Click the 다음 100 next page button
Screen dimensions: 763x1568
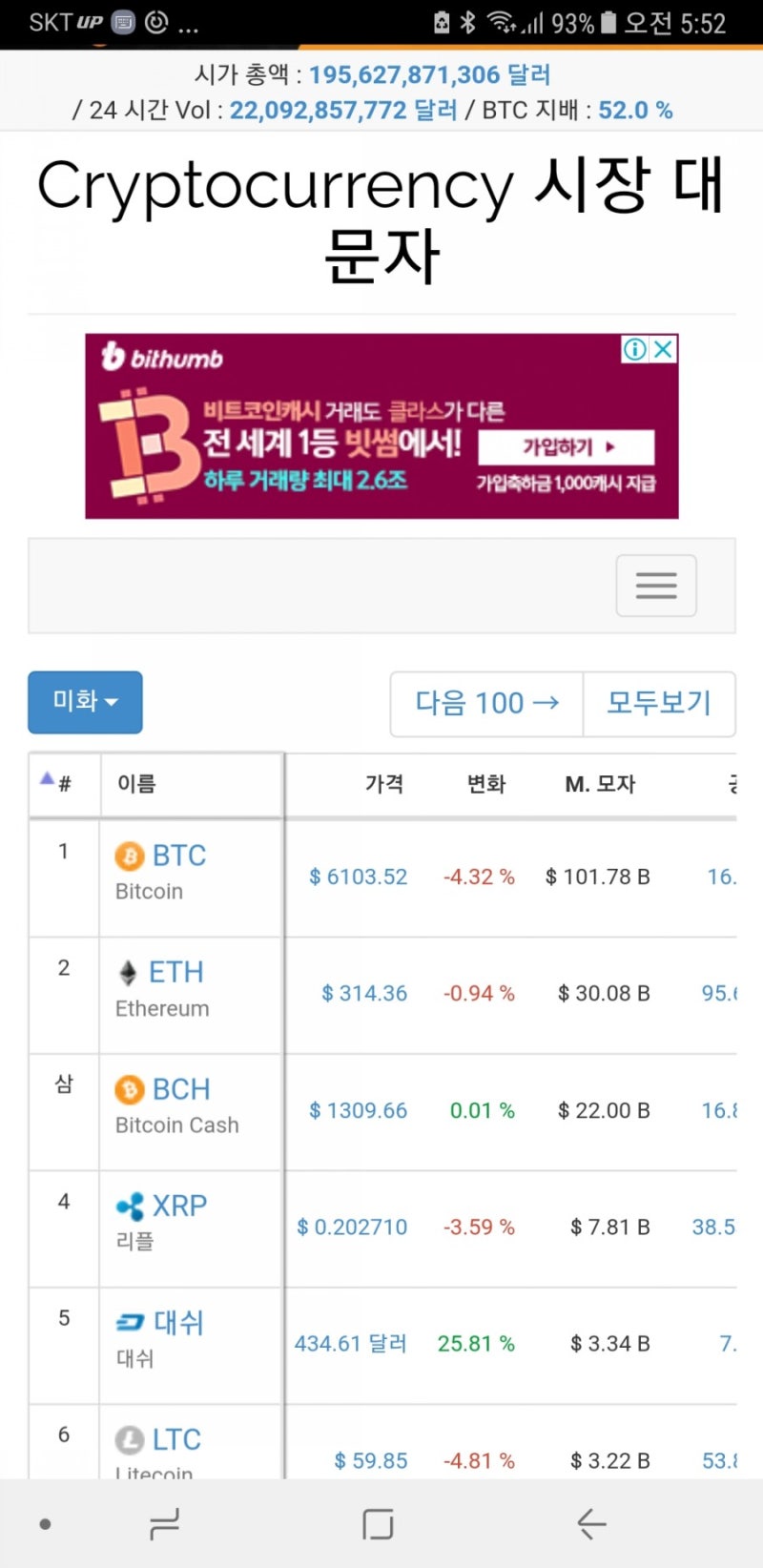485,703
